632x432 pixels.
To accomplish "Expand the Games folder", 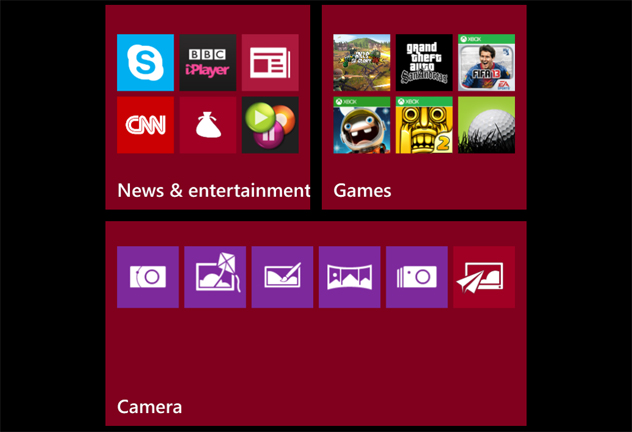I will click(362, 190).
